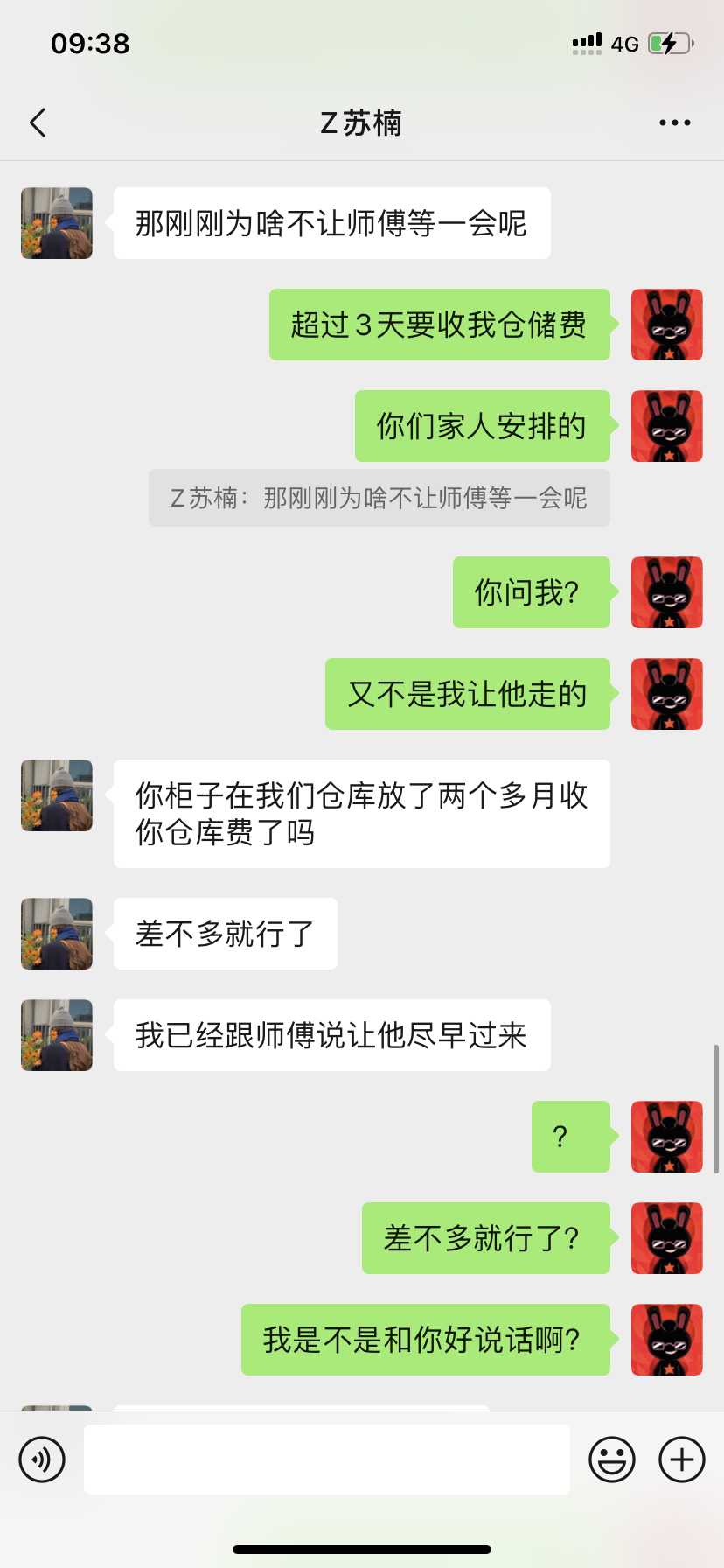Tap the quoted message from Z苏楠

(379, 499)
